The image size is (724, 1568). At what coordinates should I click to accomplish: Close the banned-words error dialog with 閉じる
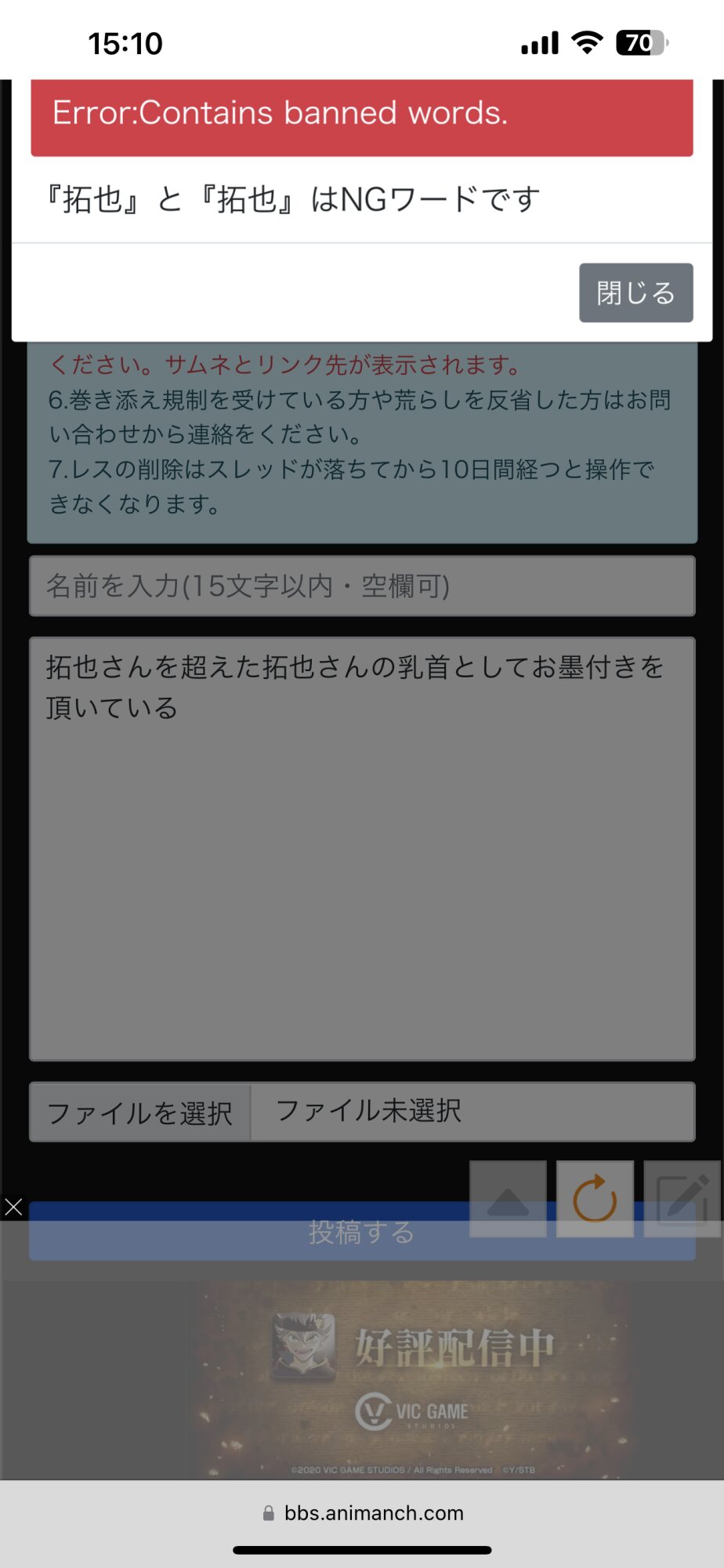(x=635, y=292)
